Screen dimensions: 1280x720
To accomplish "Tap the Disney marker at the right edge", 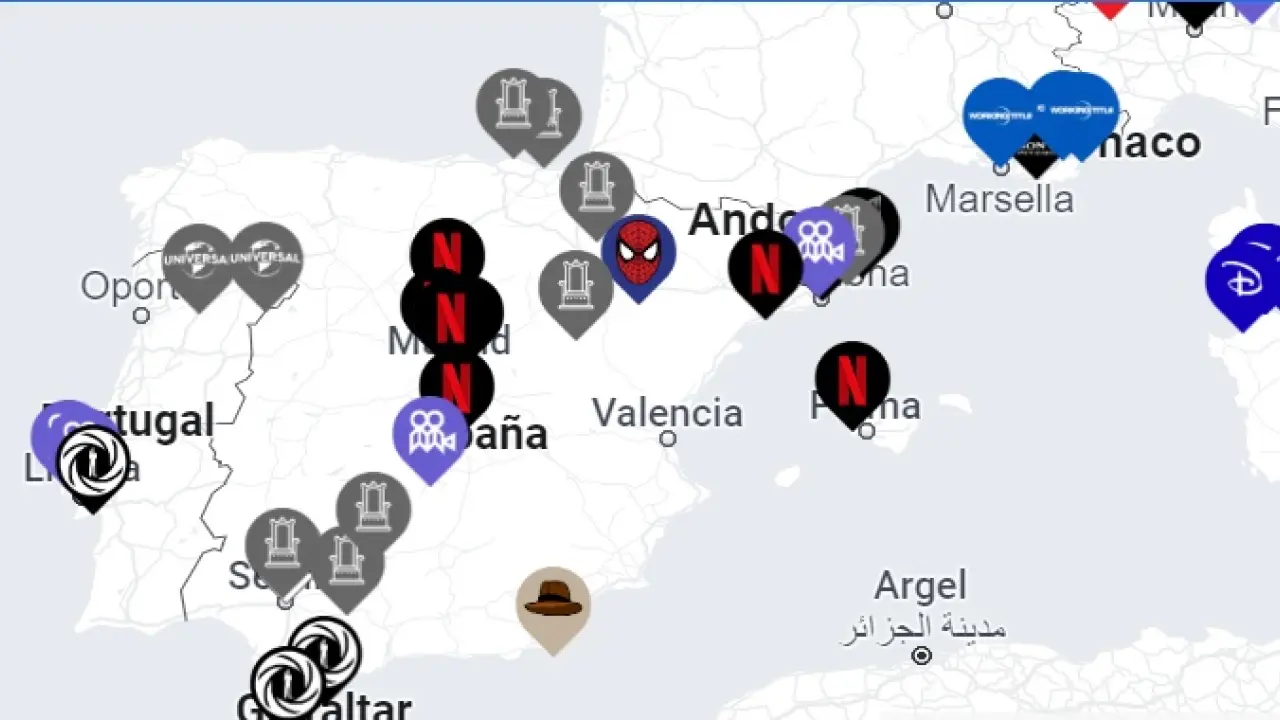I will click(1240, 283).
